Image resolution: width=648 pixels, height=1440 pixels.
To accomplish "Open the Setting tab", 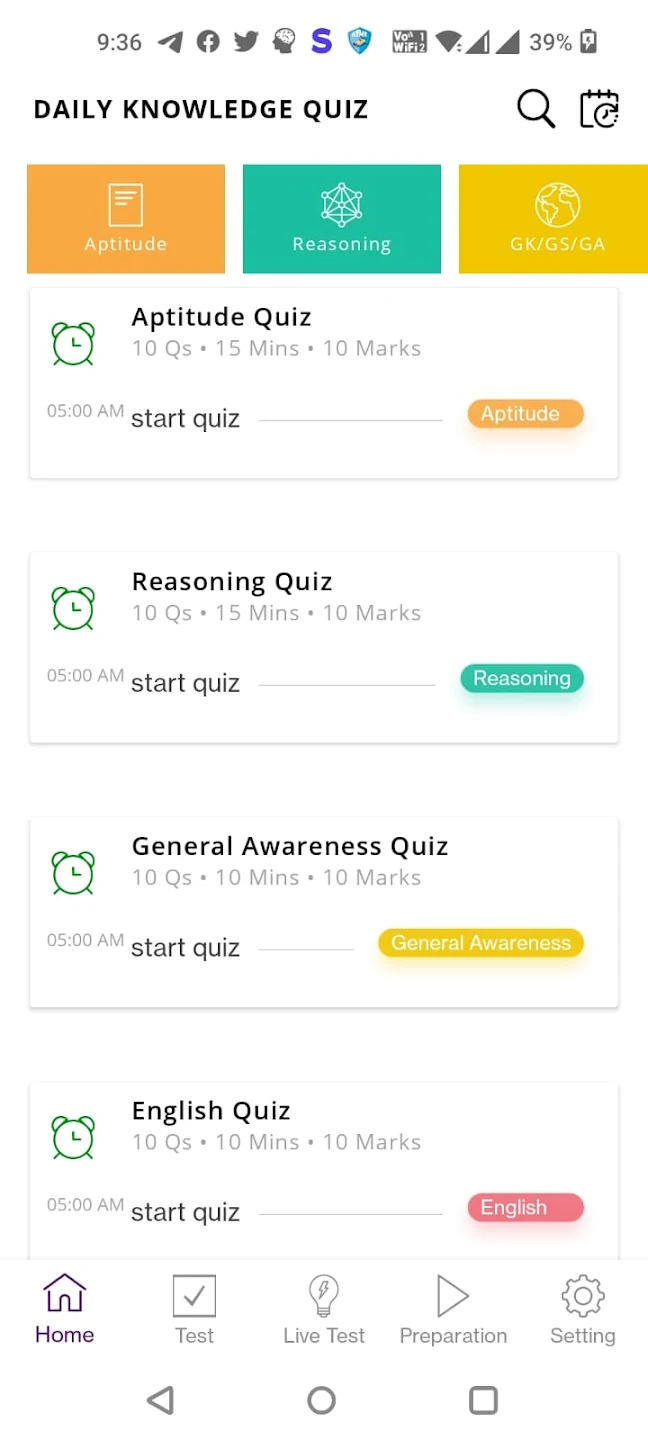I will [583, 1310].
